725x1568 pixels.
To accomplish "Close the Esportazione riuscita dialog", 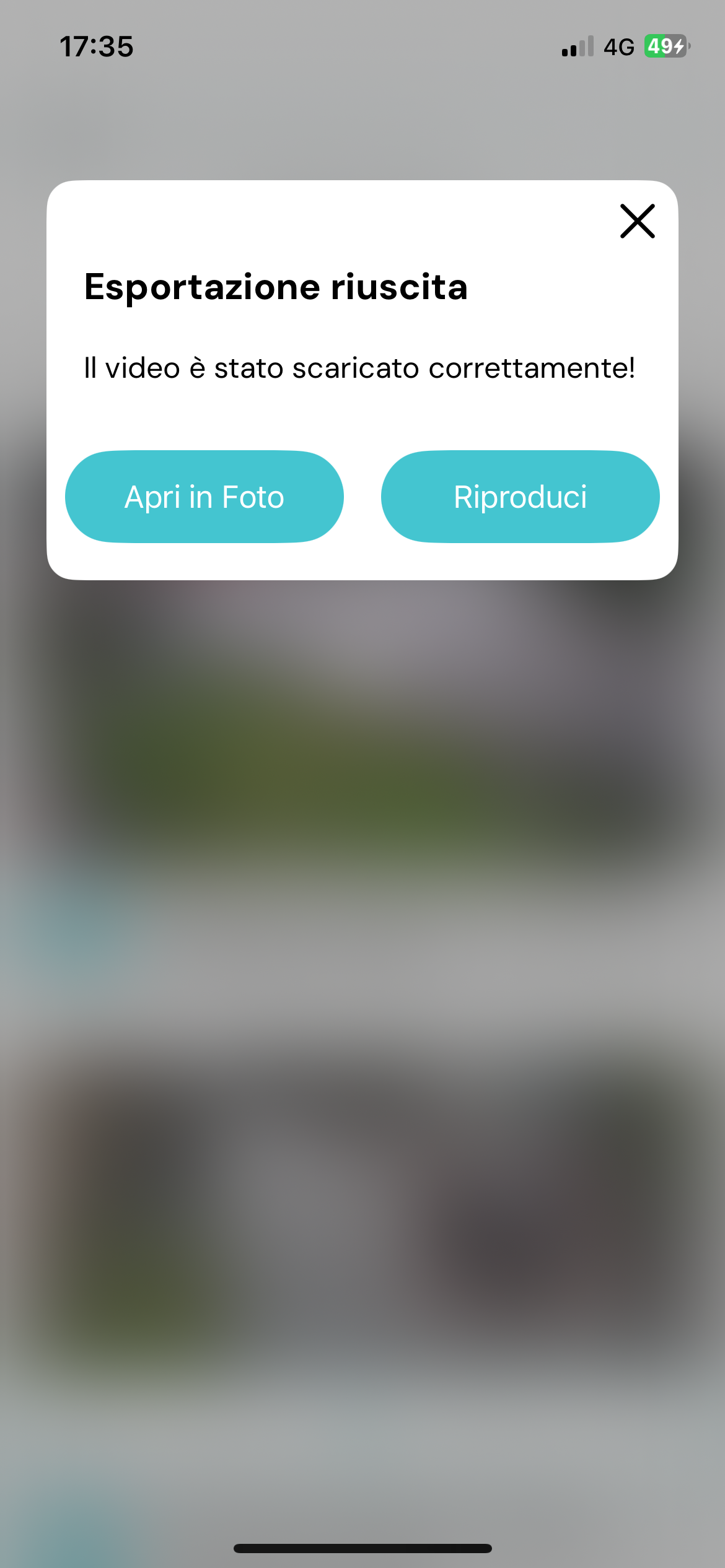I will tap(637, 221).
